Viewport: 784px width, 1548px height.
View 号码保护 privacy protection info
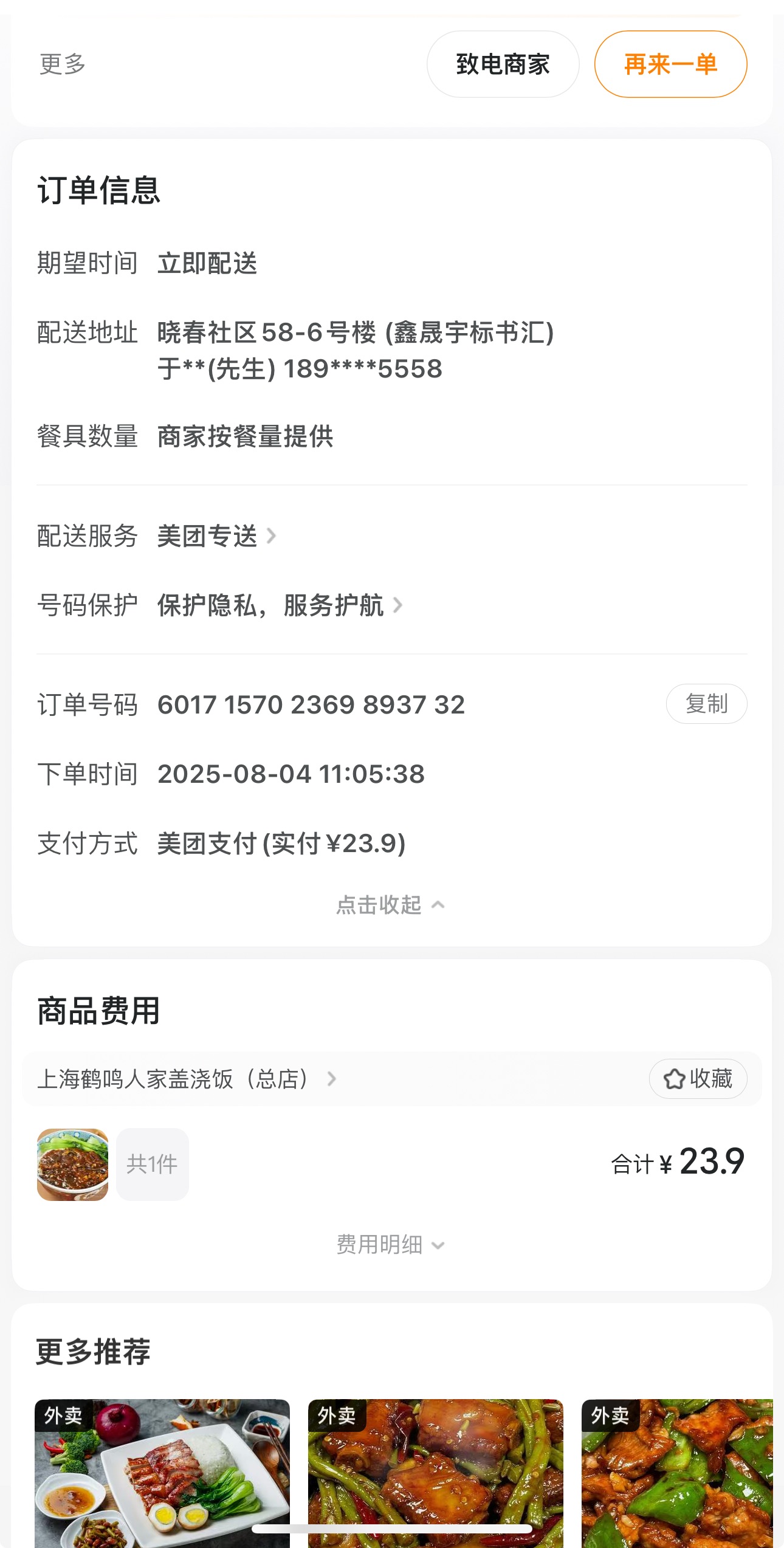280,605
